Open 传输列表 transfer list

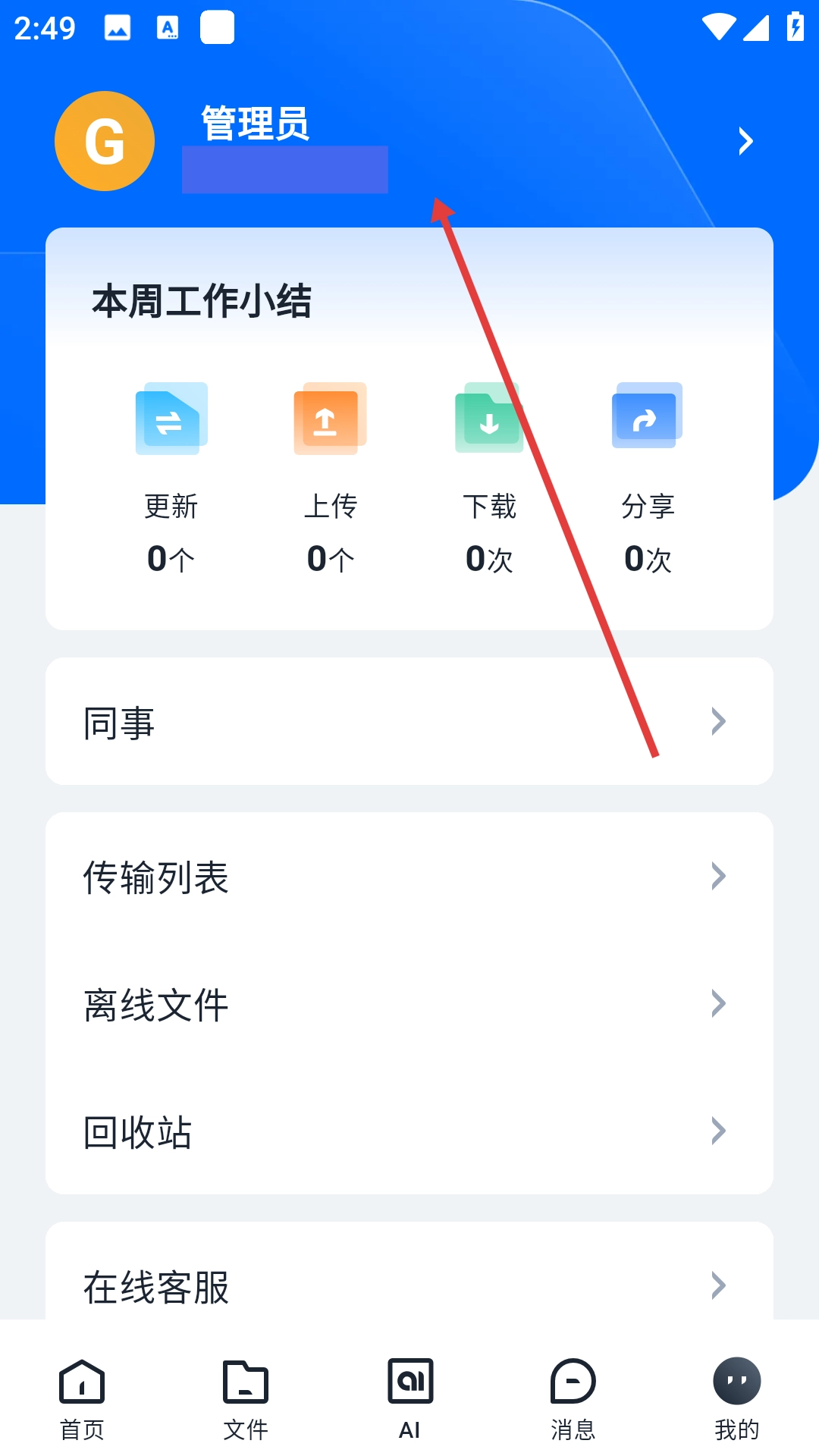(x=409, y=877)
